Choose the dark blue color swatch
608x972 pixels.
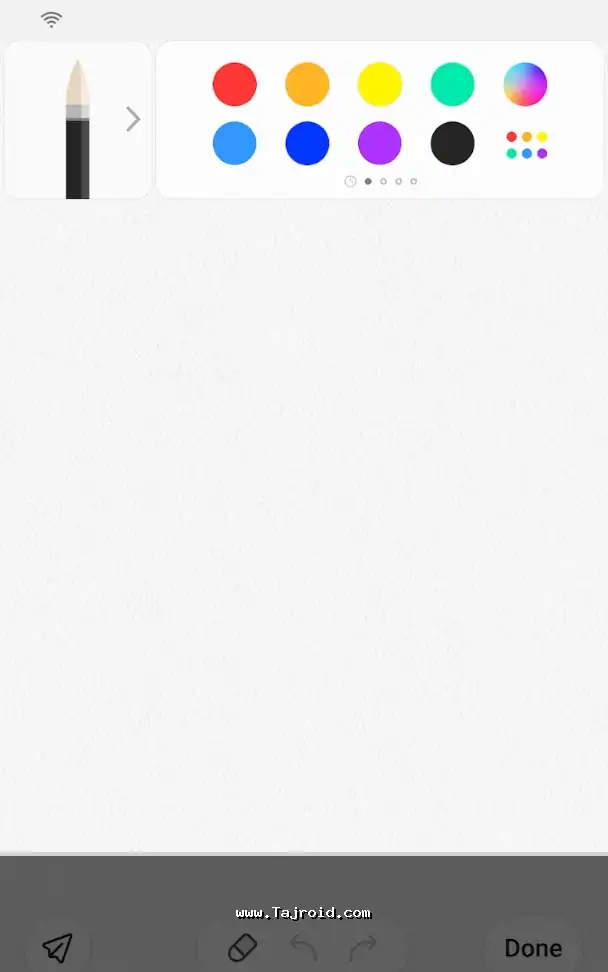point(307,144)
